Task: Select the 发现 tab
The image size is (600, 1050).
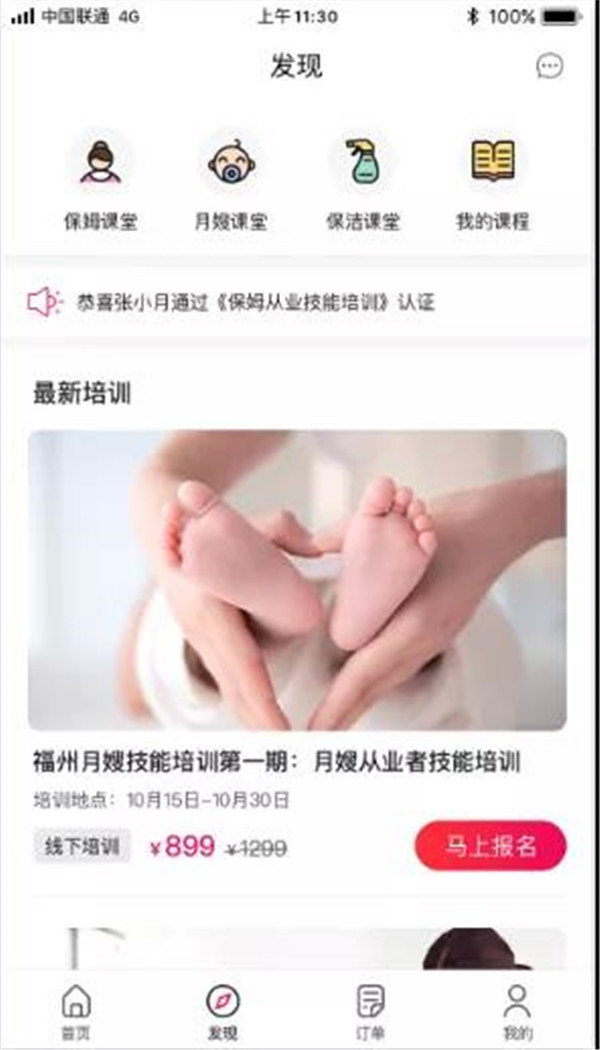Action: (223, 1010)
